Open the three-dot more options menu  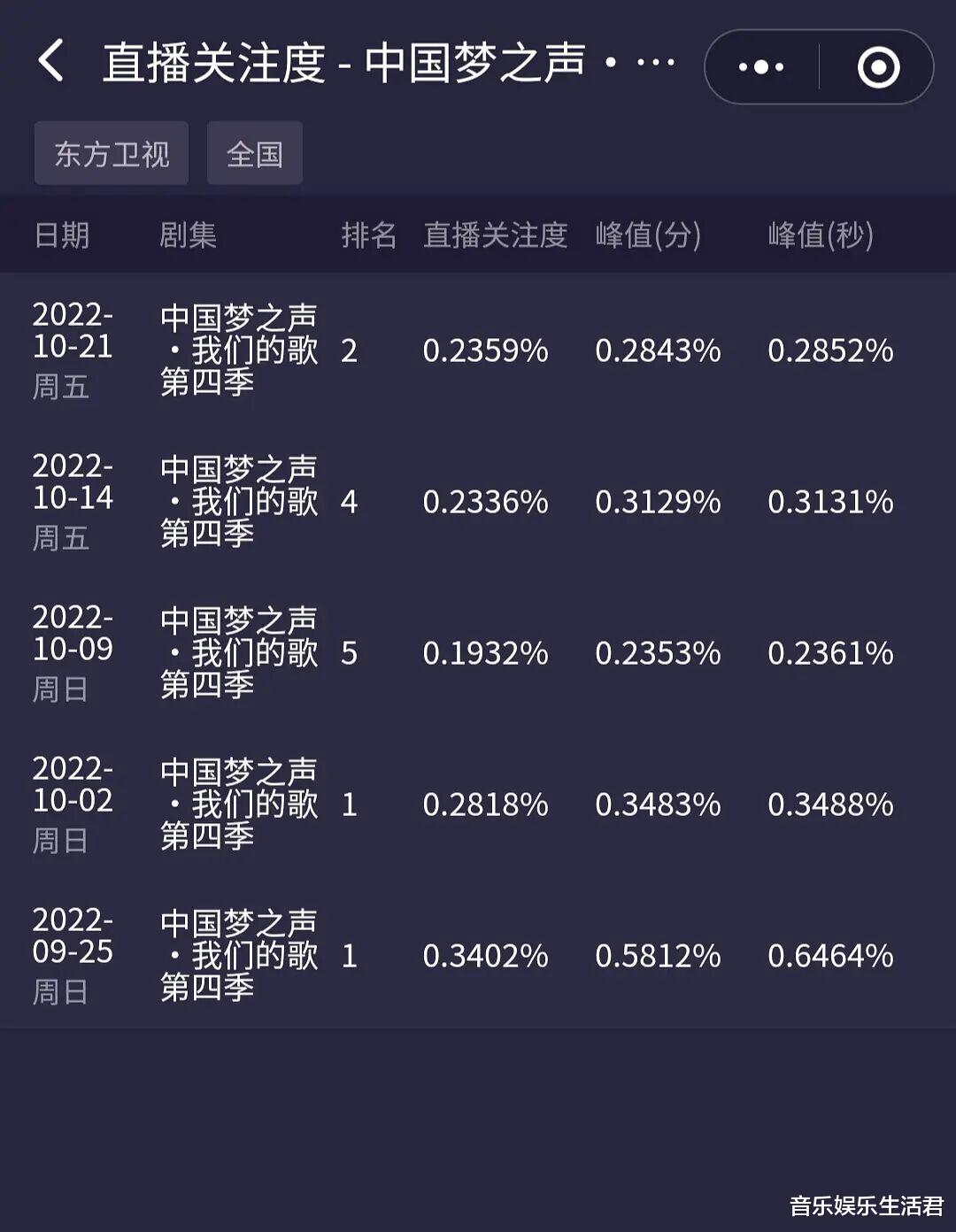759,66
